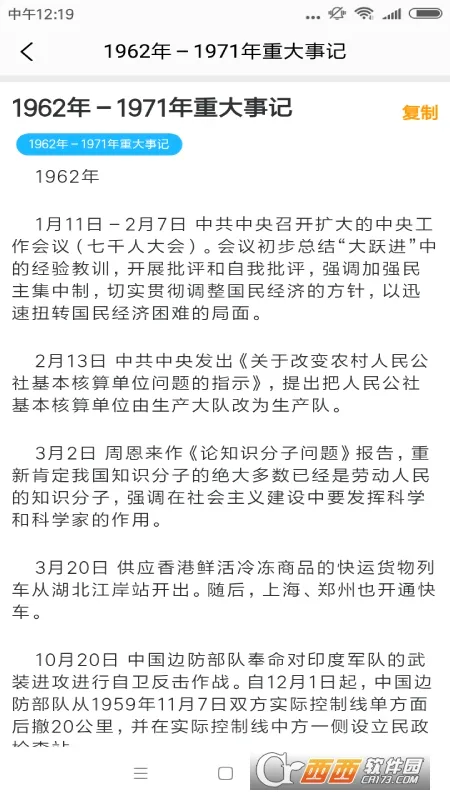The width and height of the screenshot is (450, 800).
Task: Tap 复制 to copy the article
Action: point(420,112)
